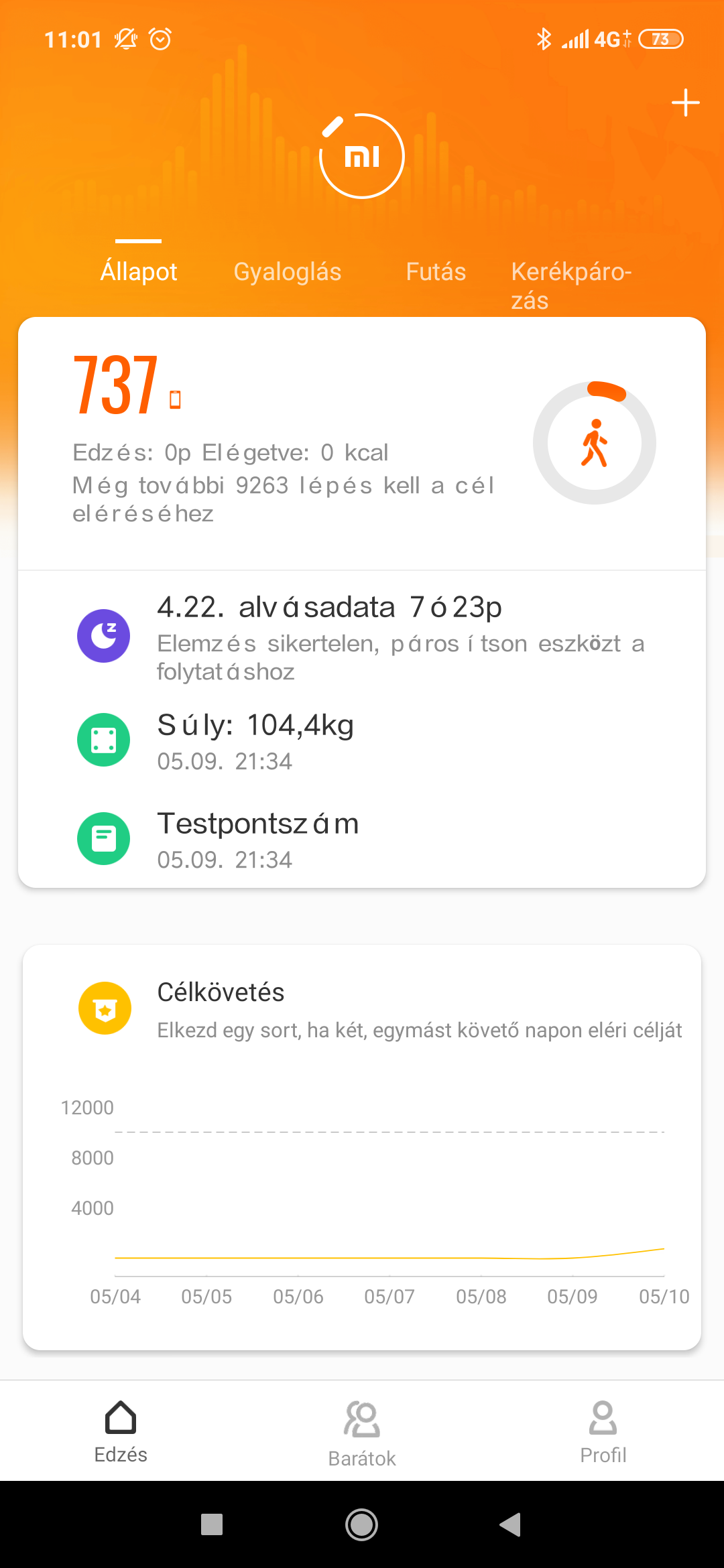
Task: Open the 737 steps summary card
Action: click(x=362, y=442)
